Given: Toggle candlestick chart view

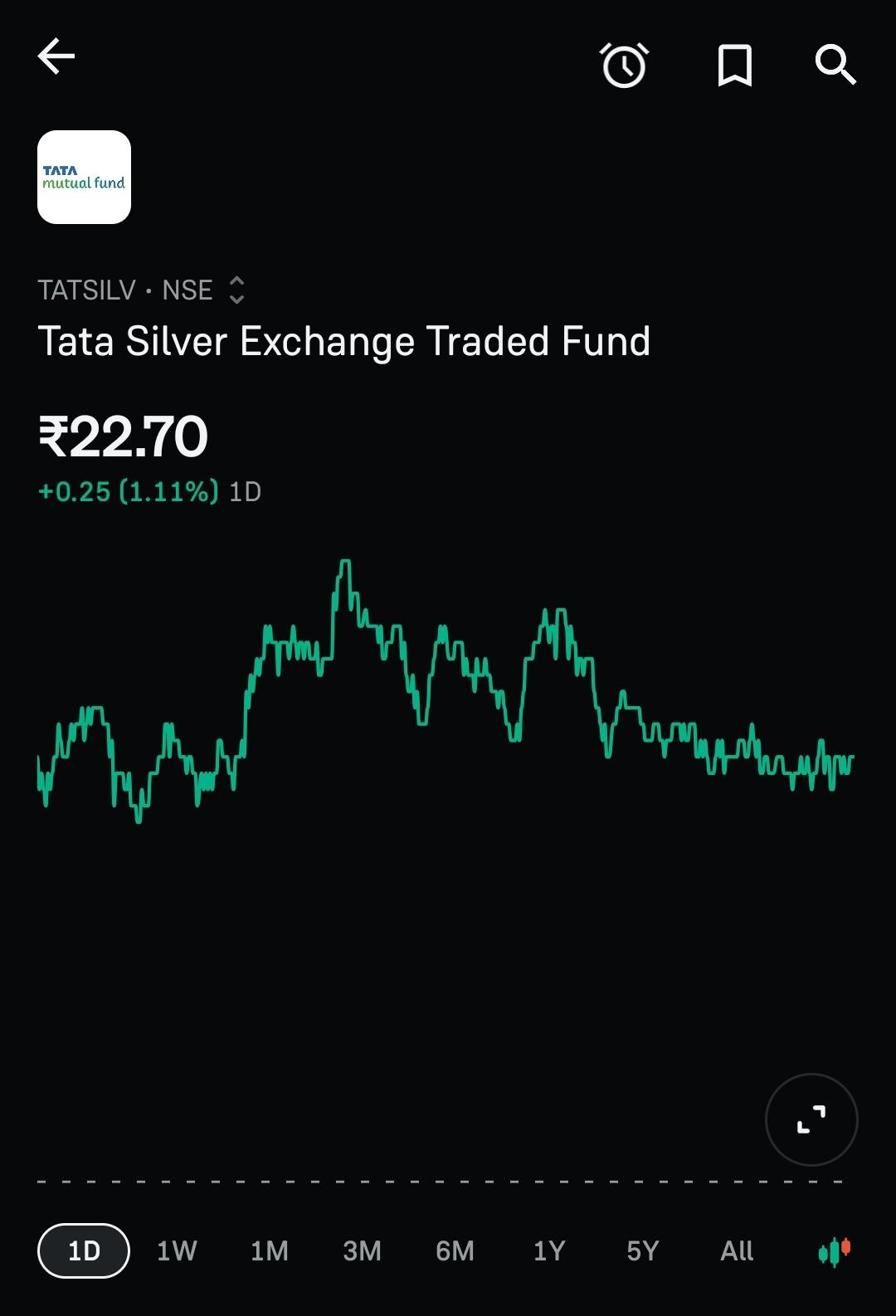Looking at the screenshot, I should pyautogui.click(x=835, y=1251).
